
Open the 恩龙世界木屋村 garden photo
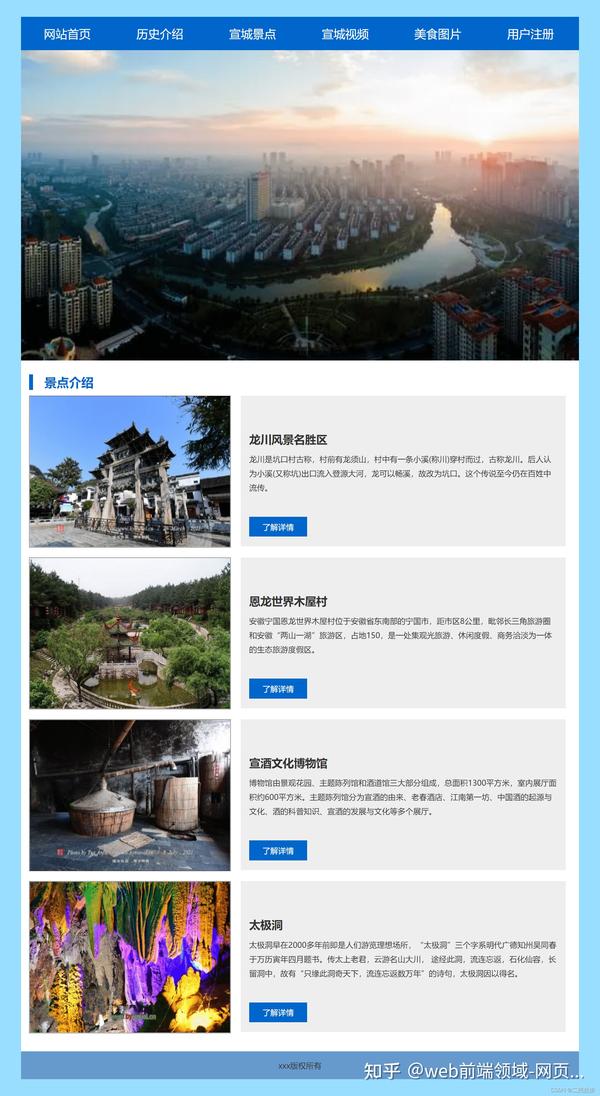[x=130, y=633]
